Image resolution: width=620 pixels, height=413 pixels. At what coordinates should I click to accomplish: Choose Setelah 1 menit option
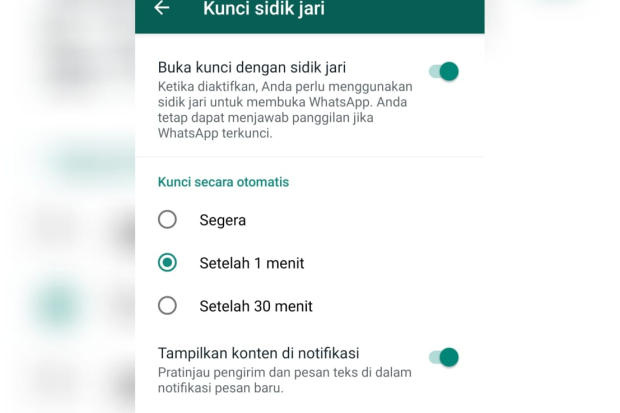168,263
